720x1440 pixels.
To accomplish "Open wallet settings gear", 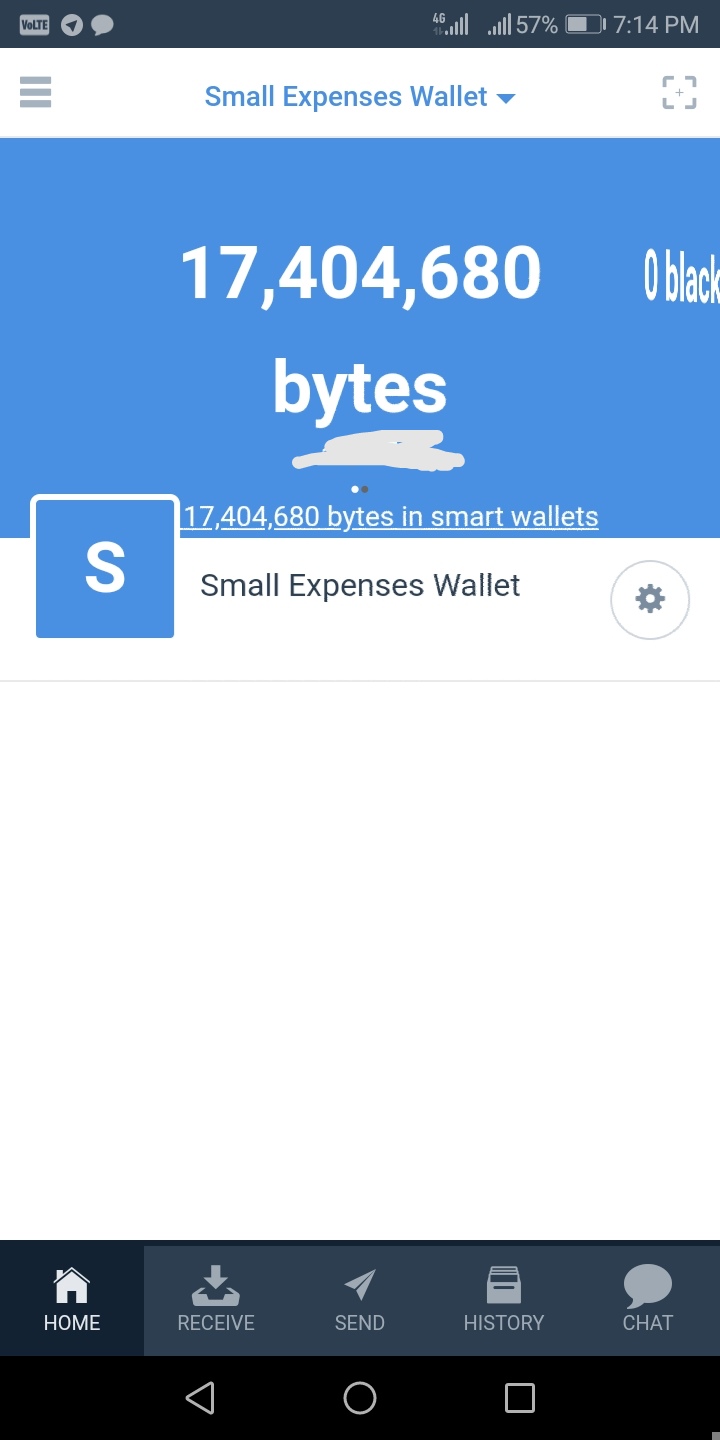I will (650, 599).
